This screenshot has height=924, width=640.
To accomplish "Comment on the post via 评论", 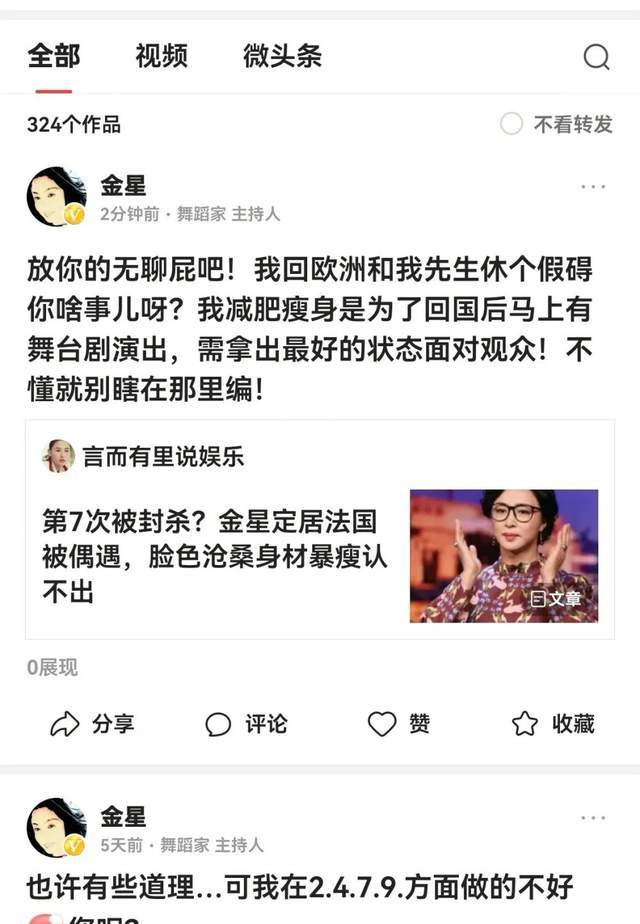I will pyautogui.click(x=246, y=724).
